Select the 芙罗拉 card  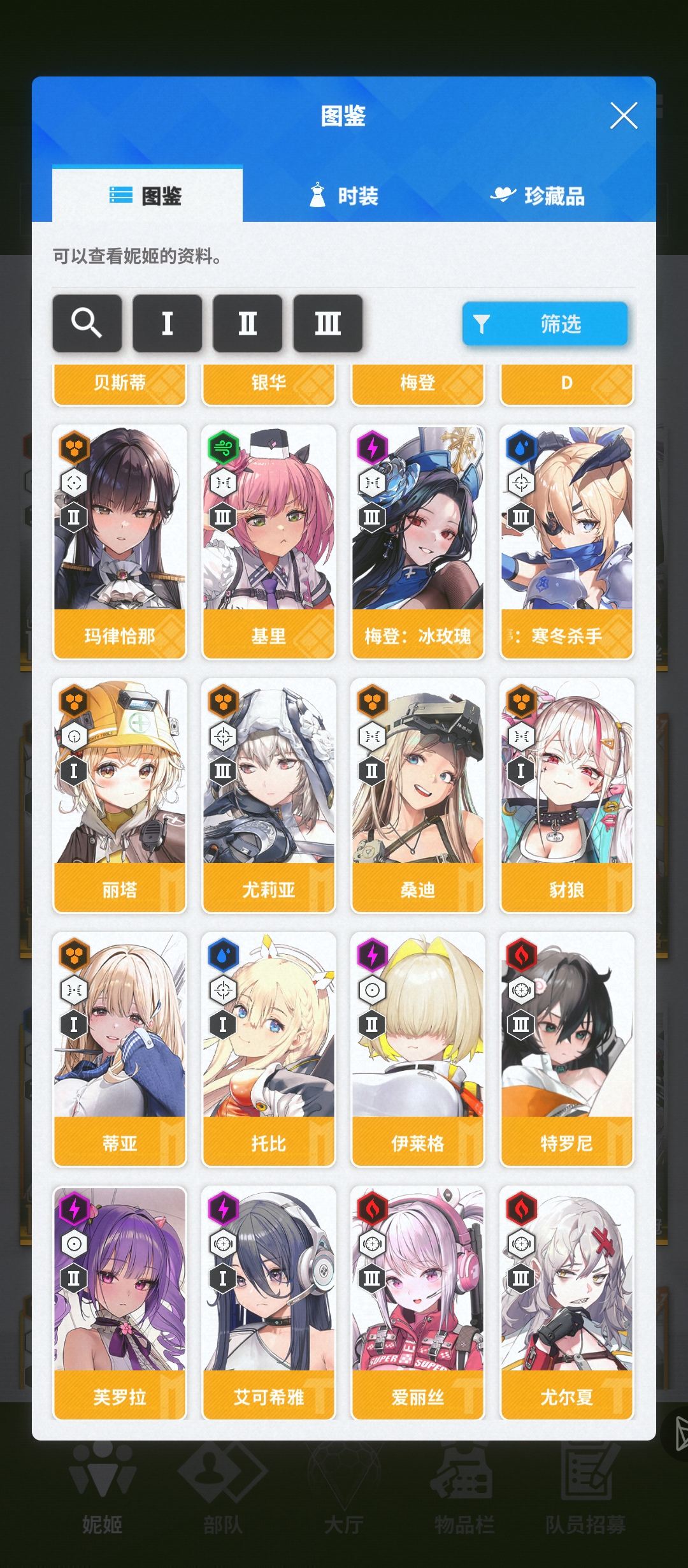point(120,1303)
